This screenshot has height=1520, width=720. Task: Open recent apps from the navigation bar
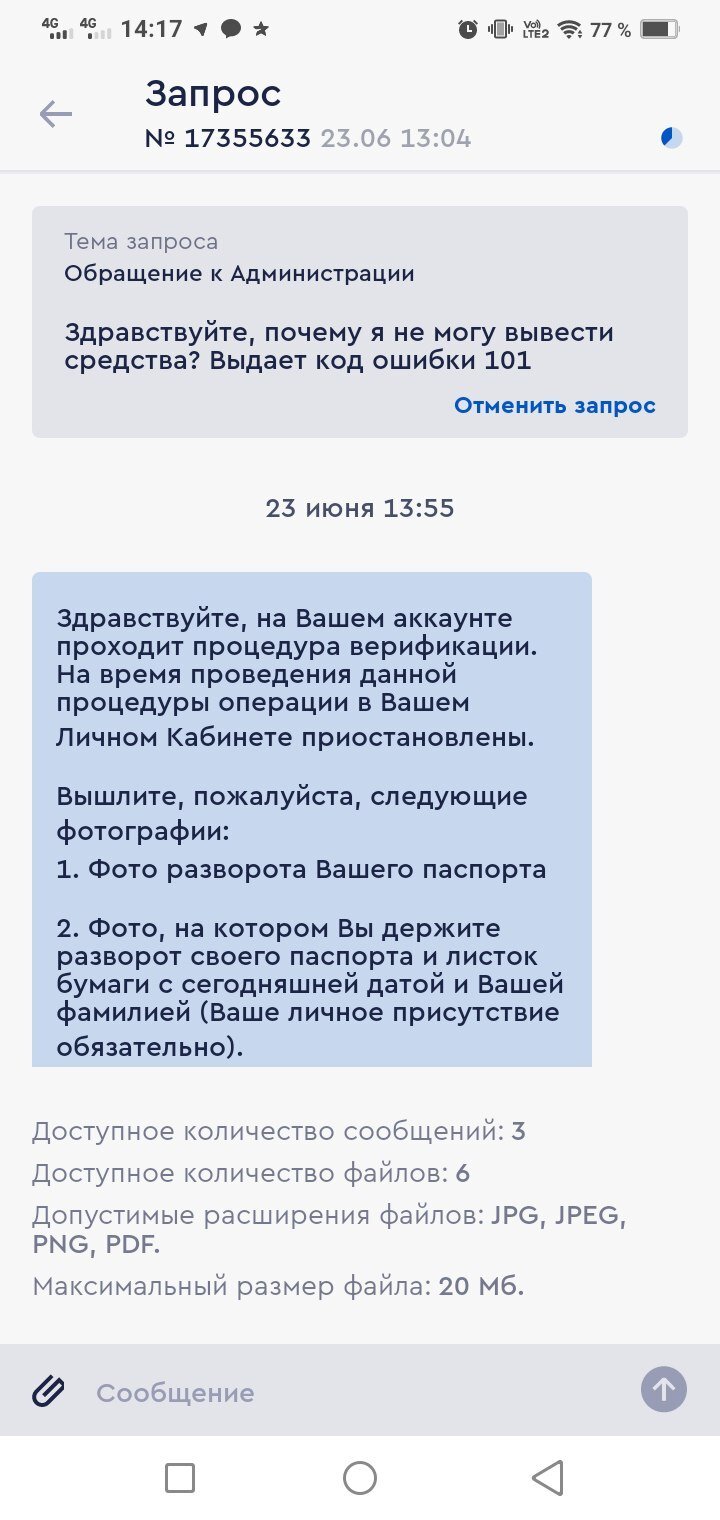pos(180,1477)
